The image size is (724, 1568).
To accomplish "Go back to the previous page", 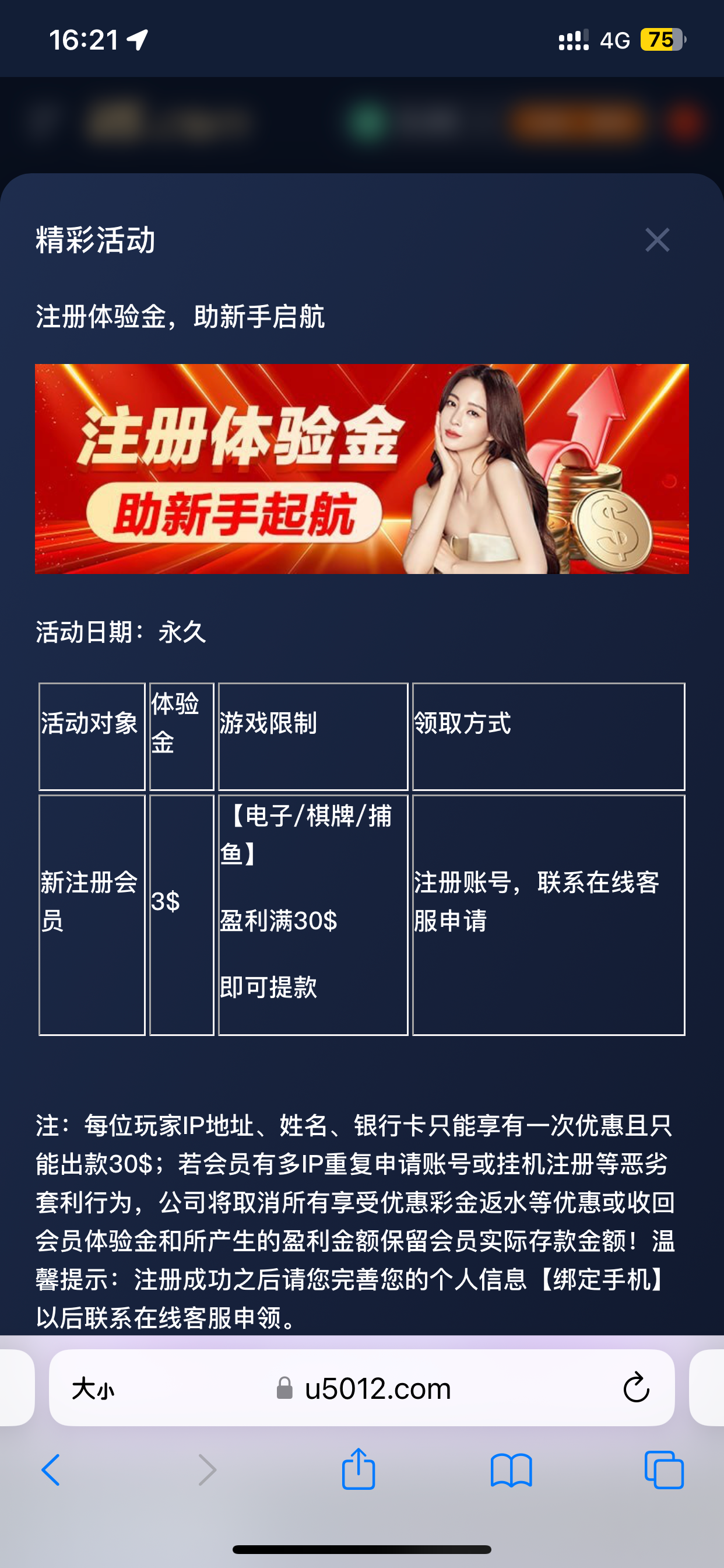I will coord(51,1471).
